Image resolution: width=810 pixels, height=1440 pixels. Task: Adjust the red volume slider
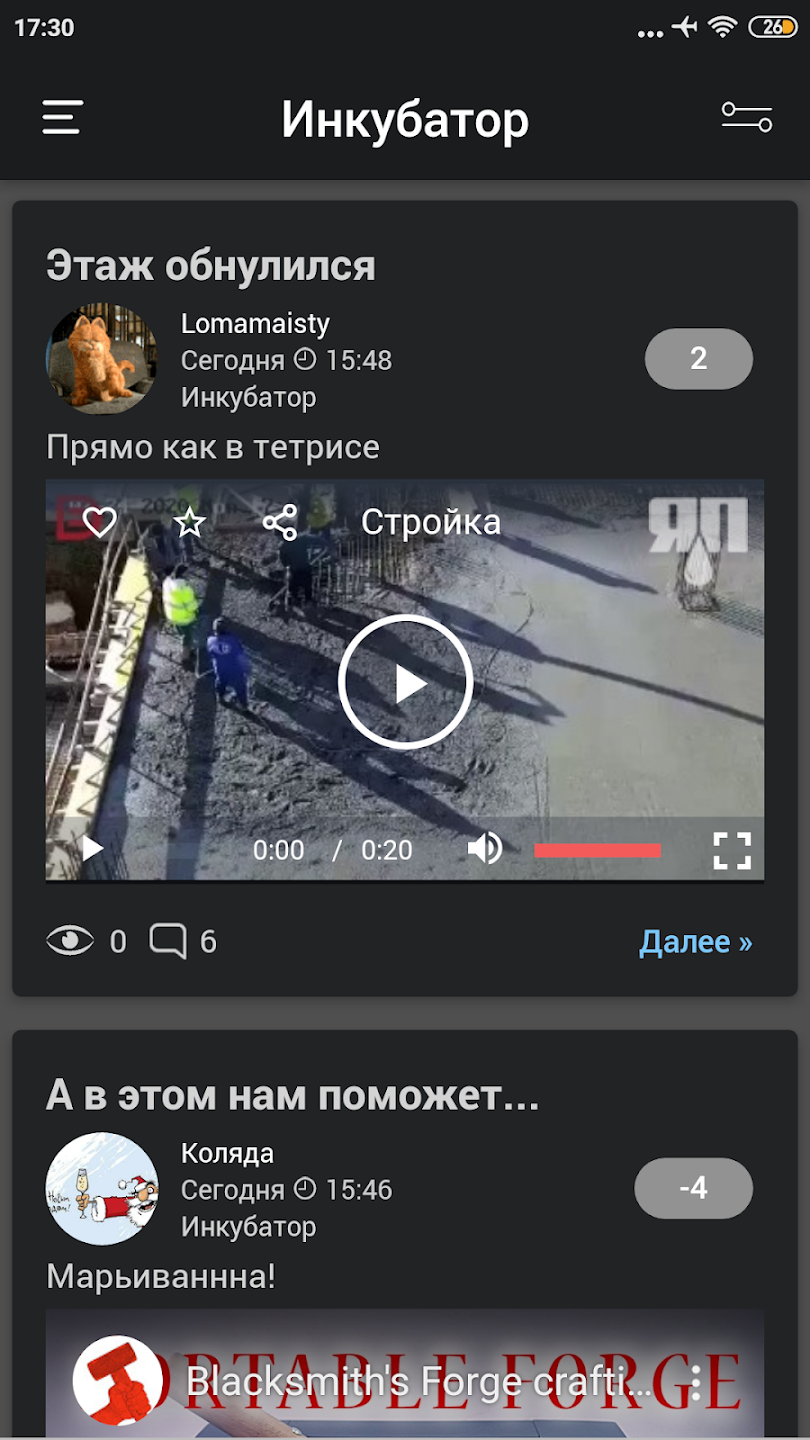tap(598, 850)
